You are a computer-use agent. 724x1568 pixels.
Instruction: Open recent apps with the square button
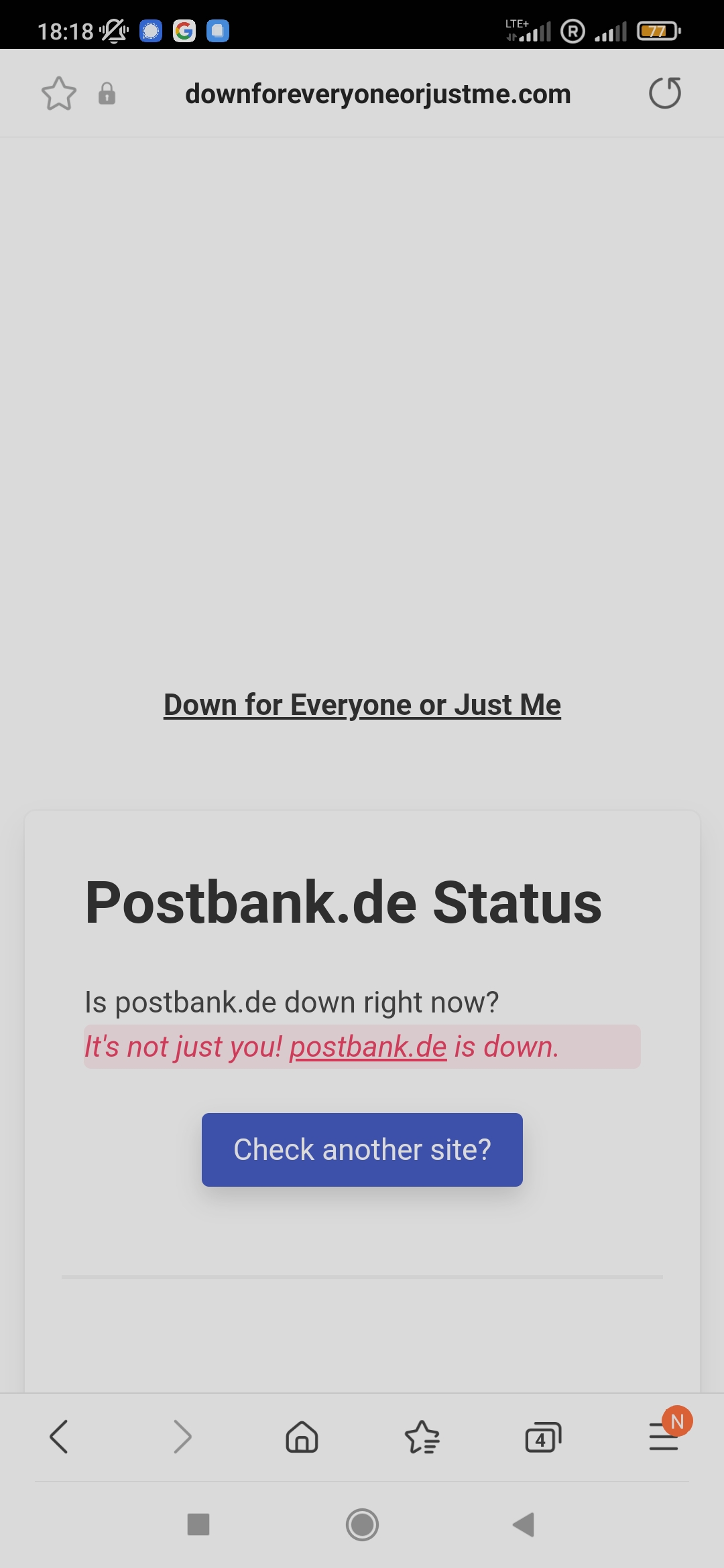coord(198,1524)
